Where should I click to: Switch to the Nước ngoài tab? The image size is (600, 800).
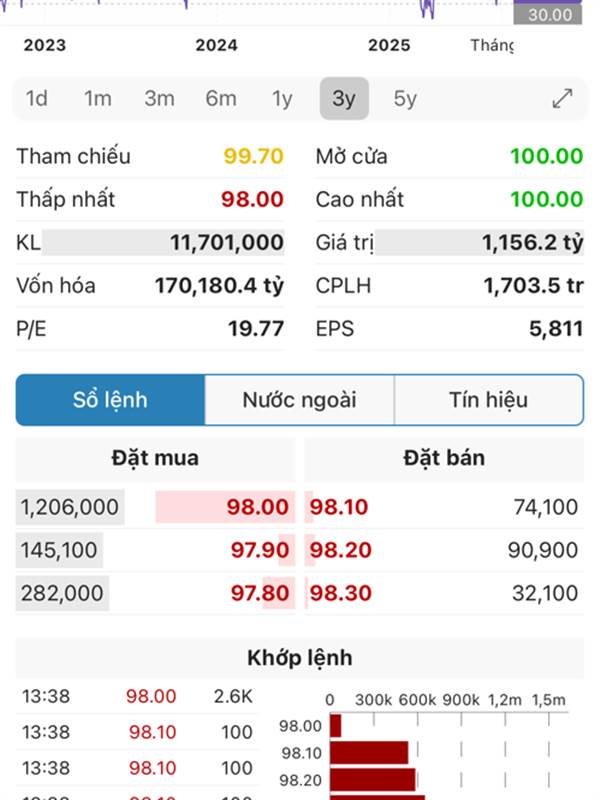[x=299, y=400]
